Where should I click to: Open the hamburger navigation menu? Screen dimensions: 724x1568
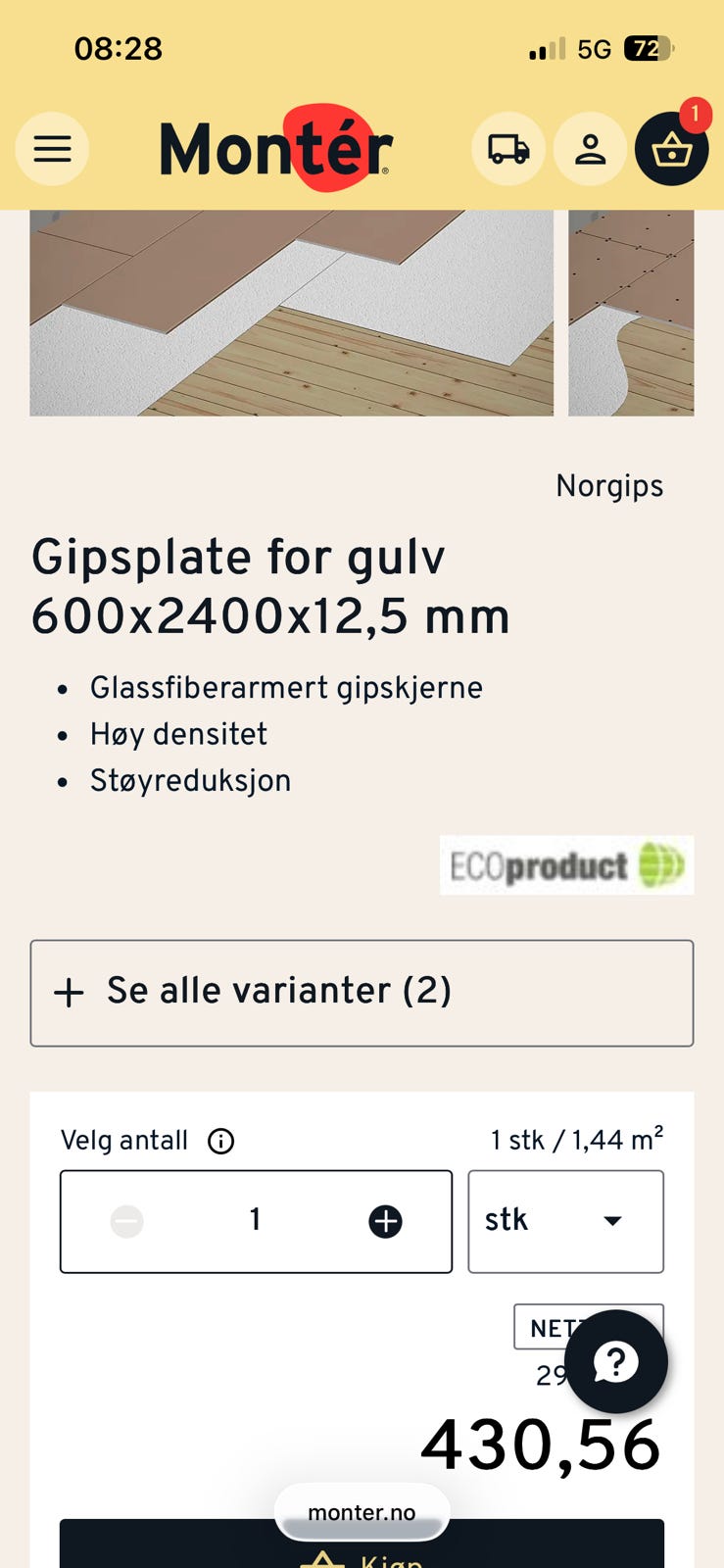[52, 149]
